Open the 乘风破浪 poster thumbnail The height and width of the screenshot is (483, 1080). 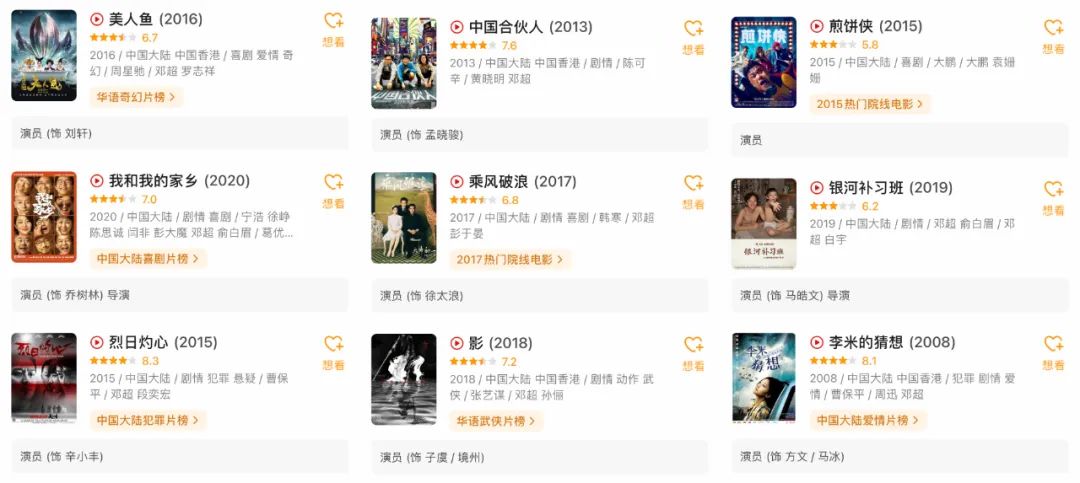click(403, 218)
